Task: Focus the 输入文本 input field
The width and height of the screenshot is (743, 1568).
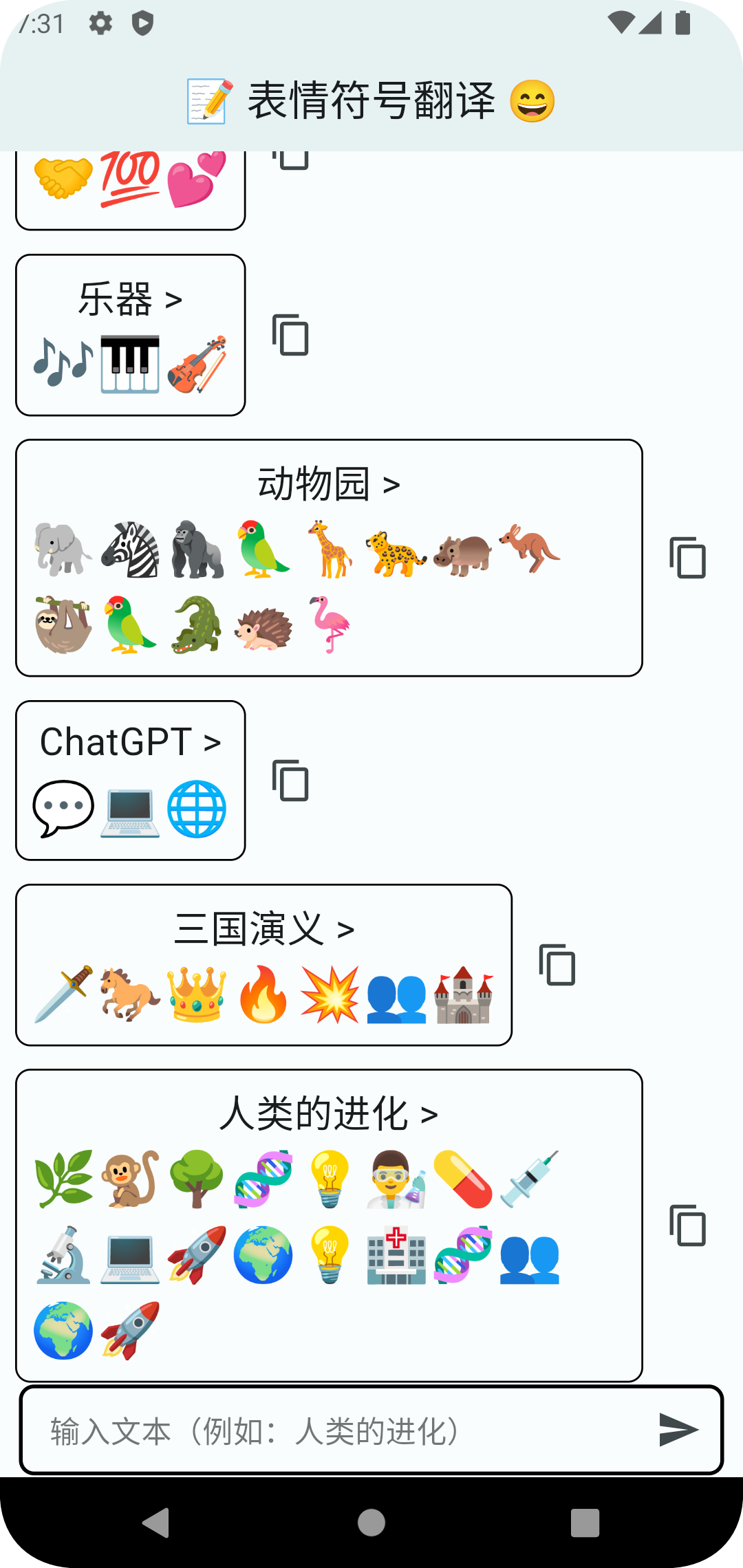Action: 337,1431
